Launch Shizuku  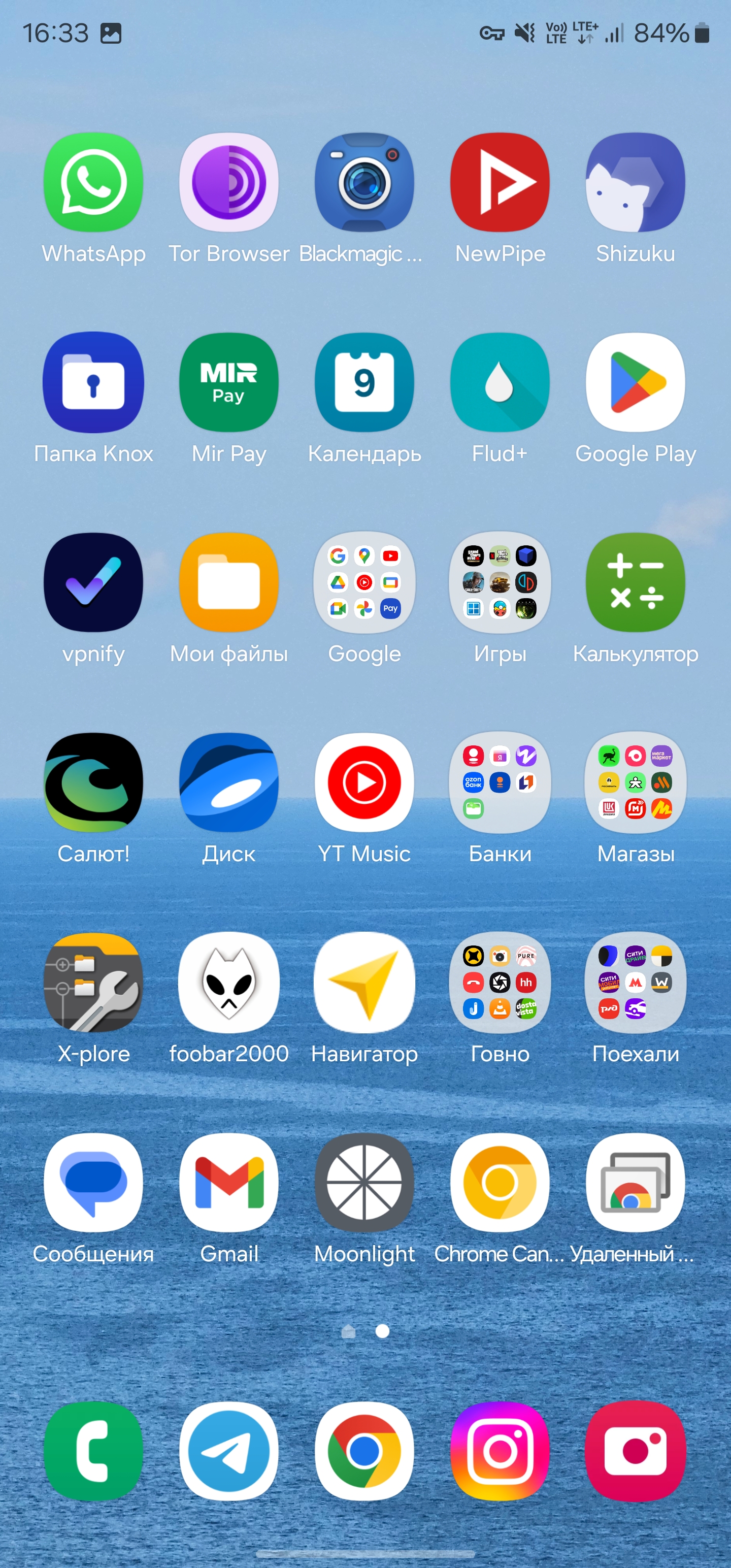coord(636,183)
